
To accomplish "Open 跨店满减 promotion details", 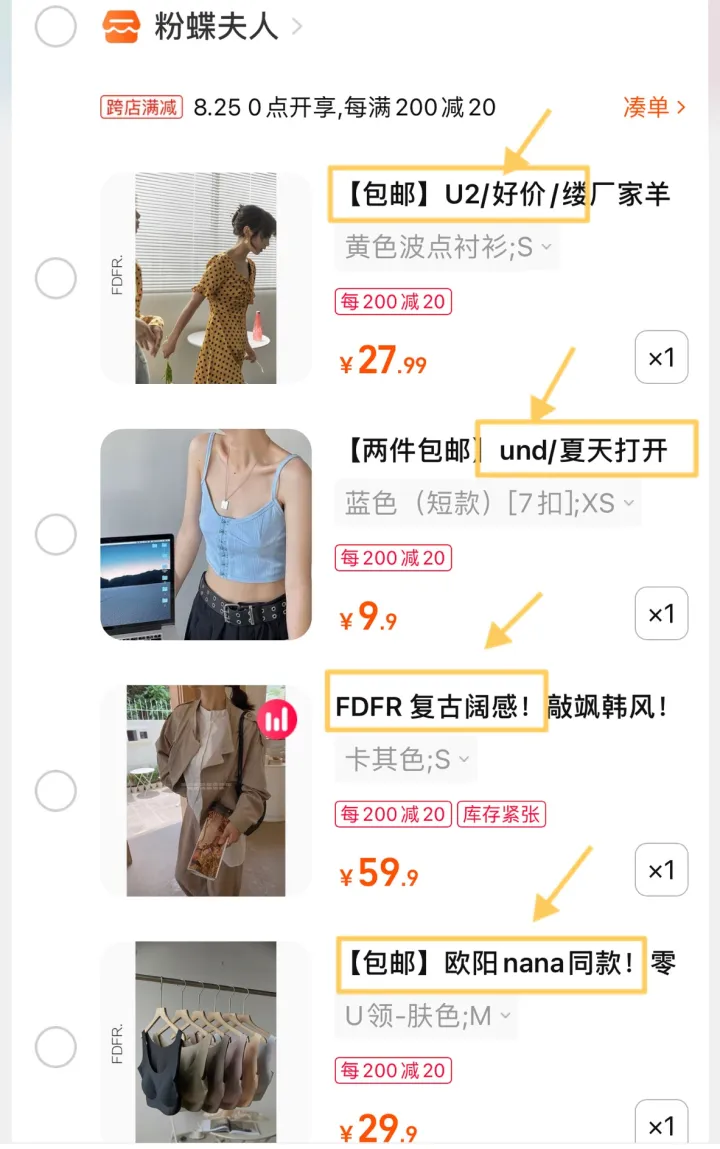I will (x=141, y=107).
